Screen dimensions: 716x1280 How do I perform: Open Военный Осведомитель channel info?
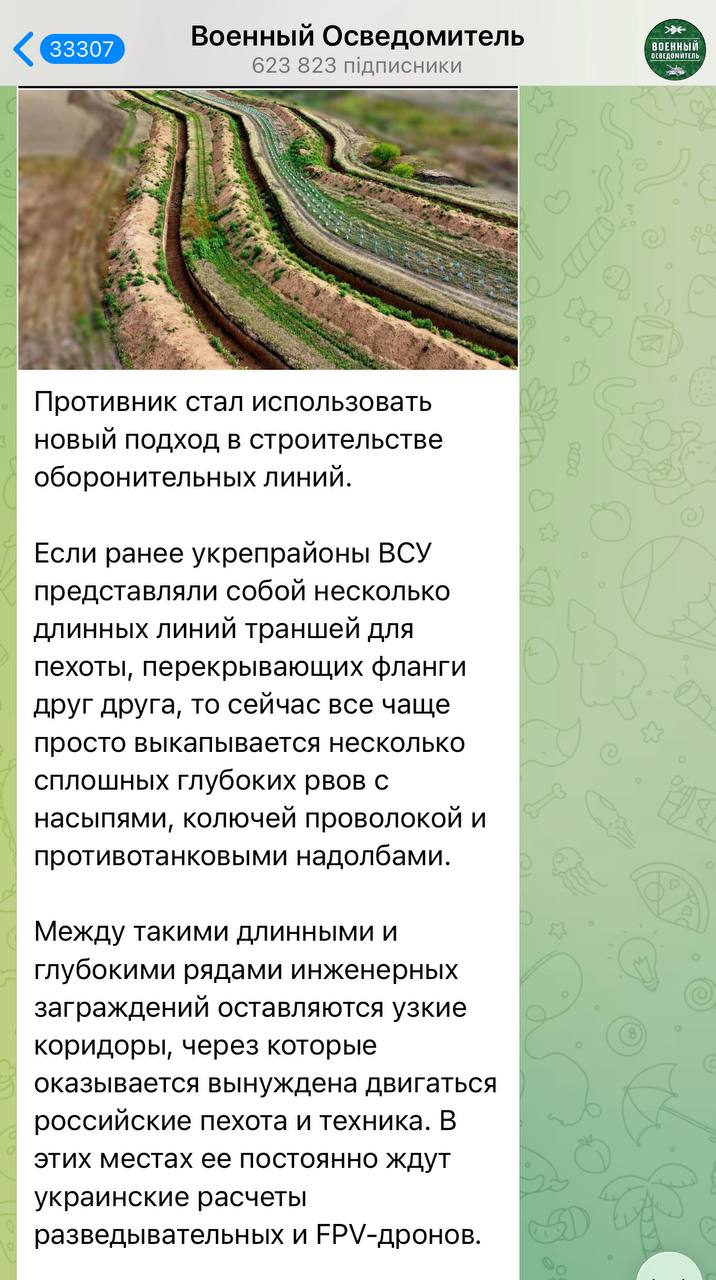pos(357,49)
